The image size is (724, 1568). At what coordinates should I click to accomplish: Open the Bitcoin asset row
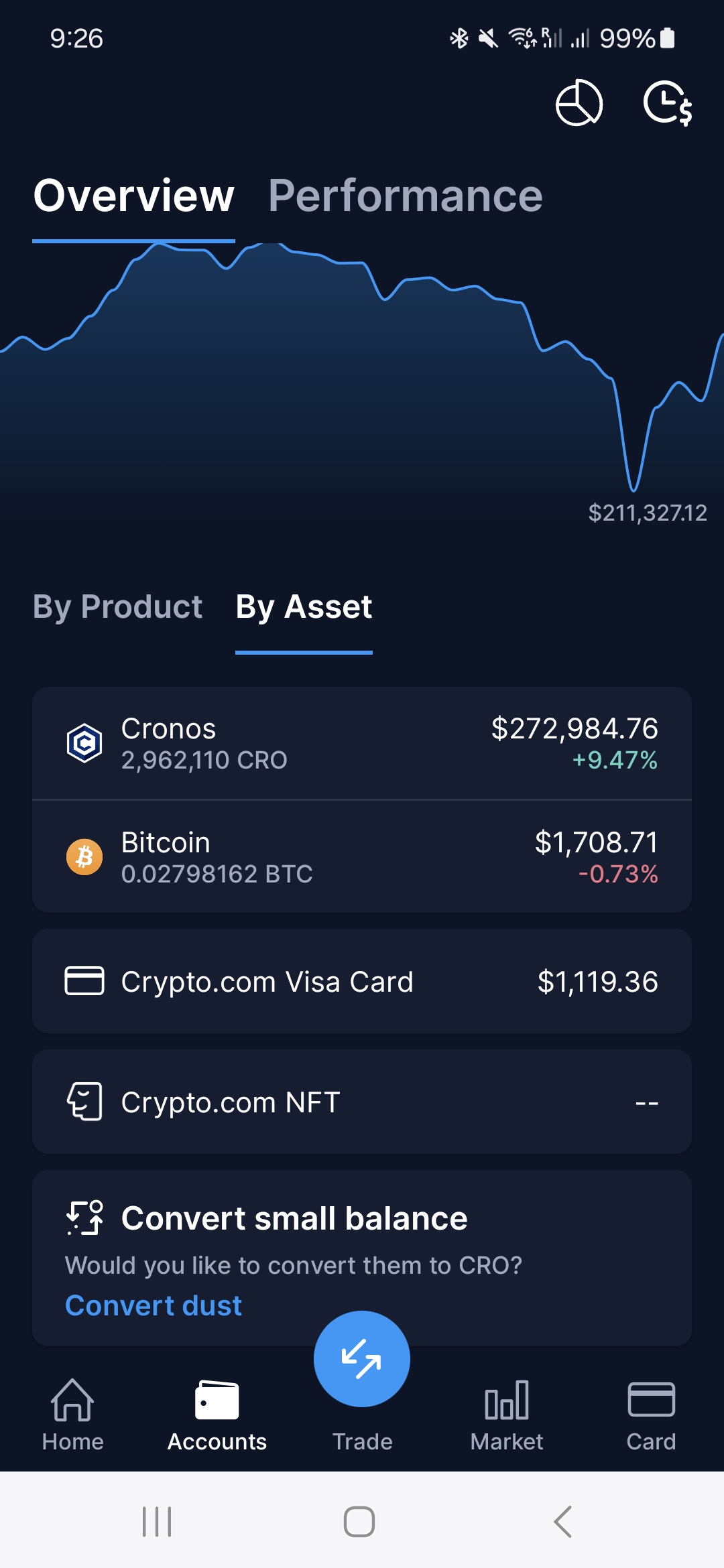pos(362,857)
